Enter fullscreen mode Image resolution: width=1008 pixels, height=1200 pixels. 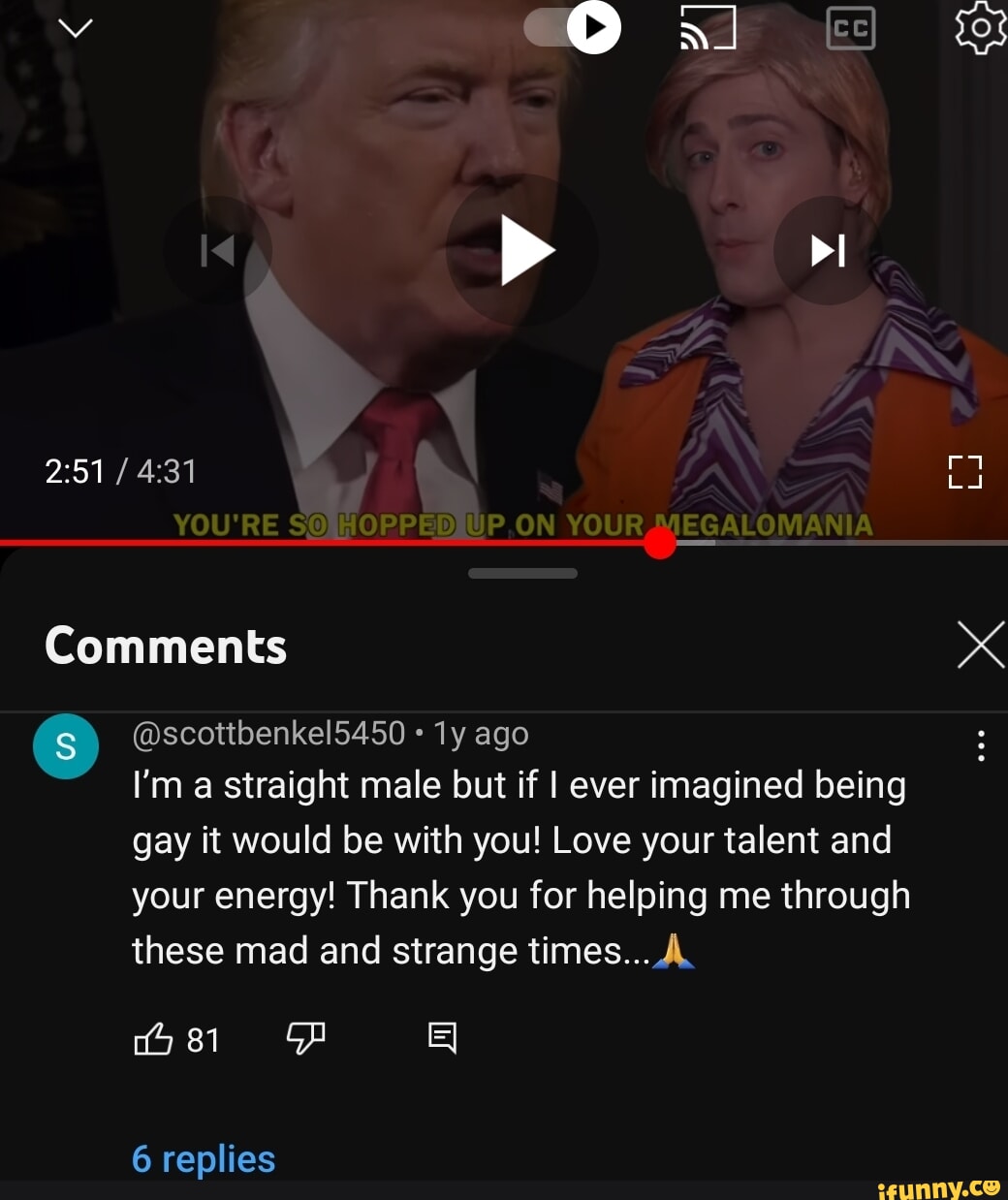coord(965,472)
